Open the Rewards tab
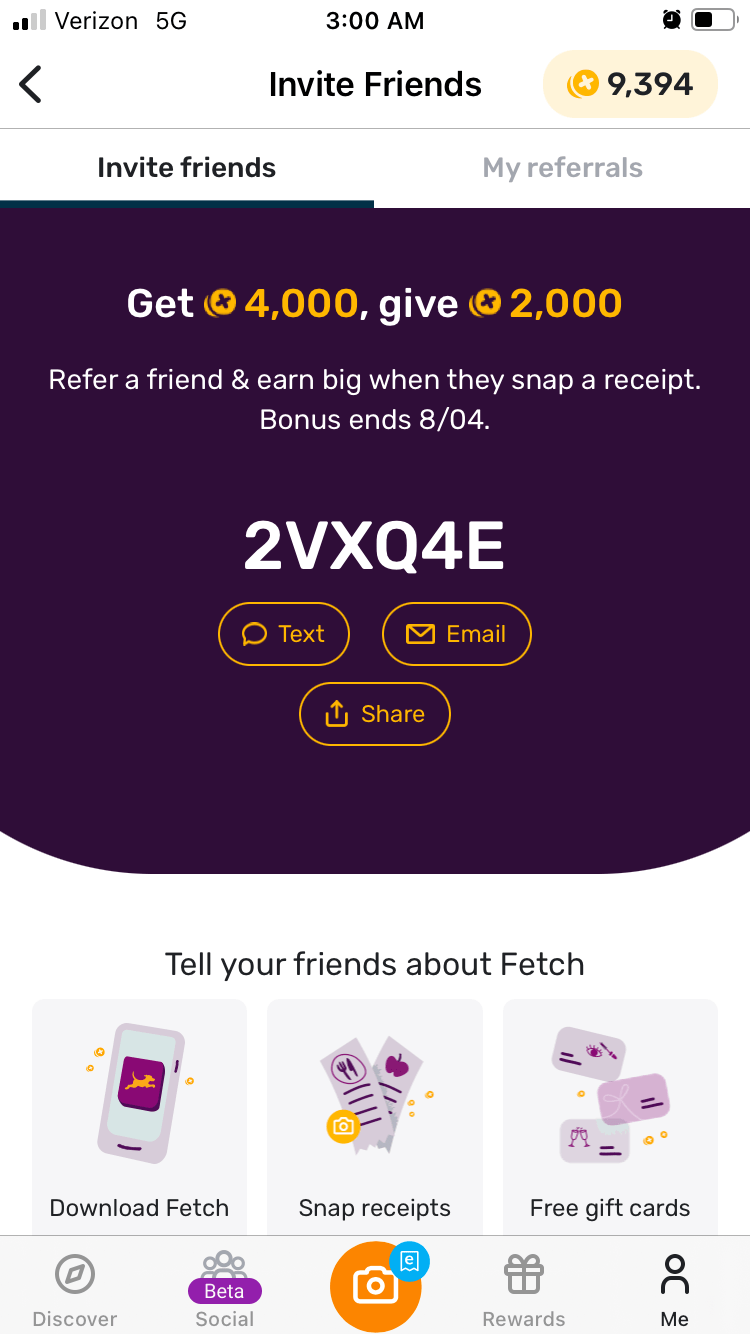The width and height of the screenshot is (750, 1334). click(524, 1289)
